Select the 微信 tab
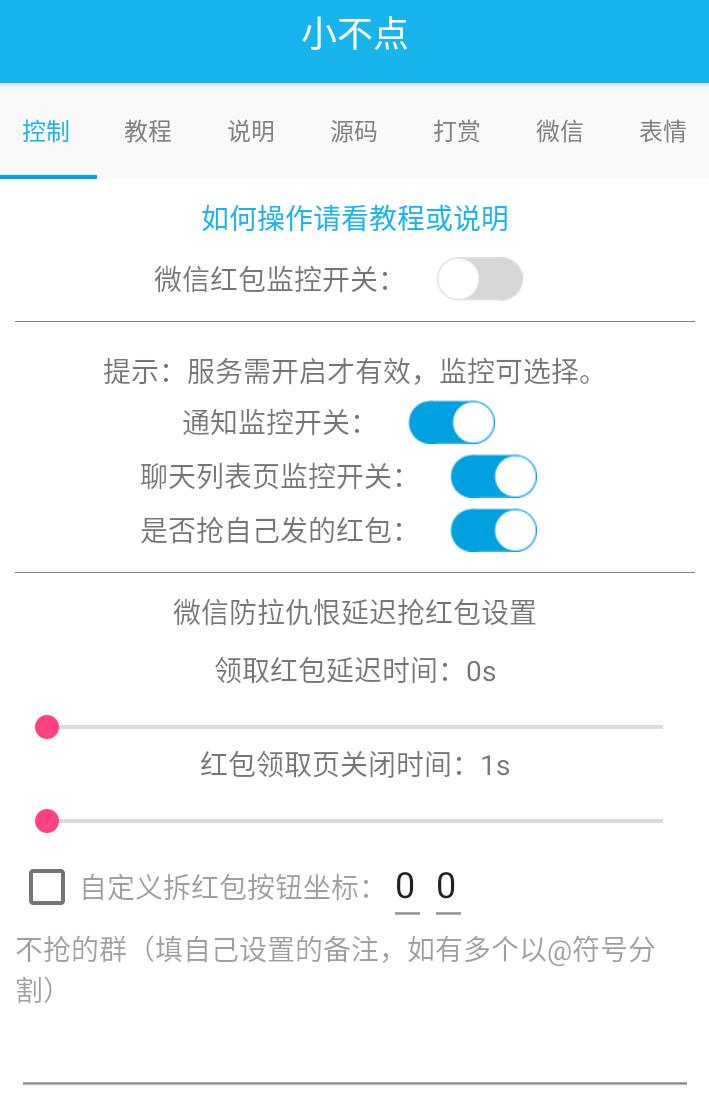Image resolution: width=709 pixels, height=1111 pixels. click(x=560, y=131)
